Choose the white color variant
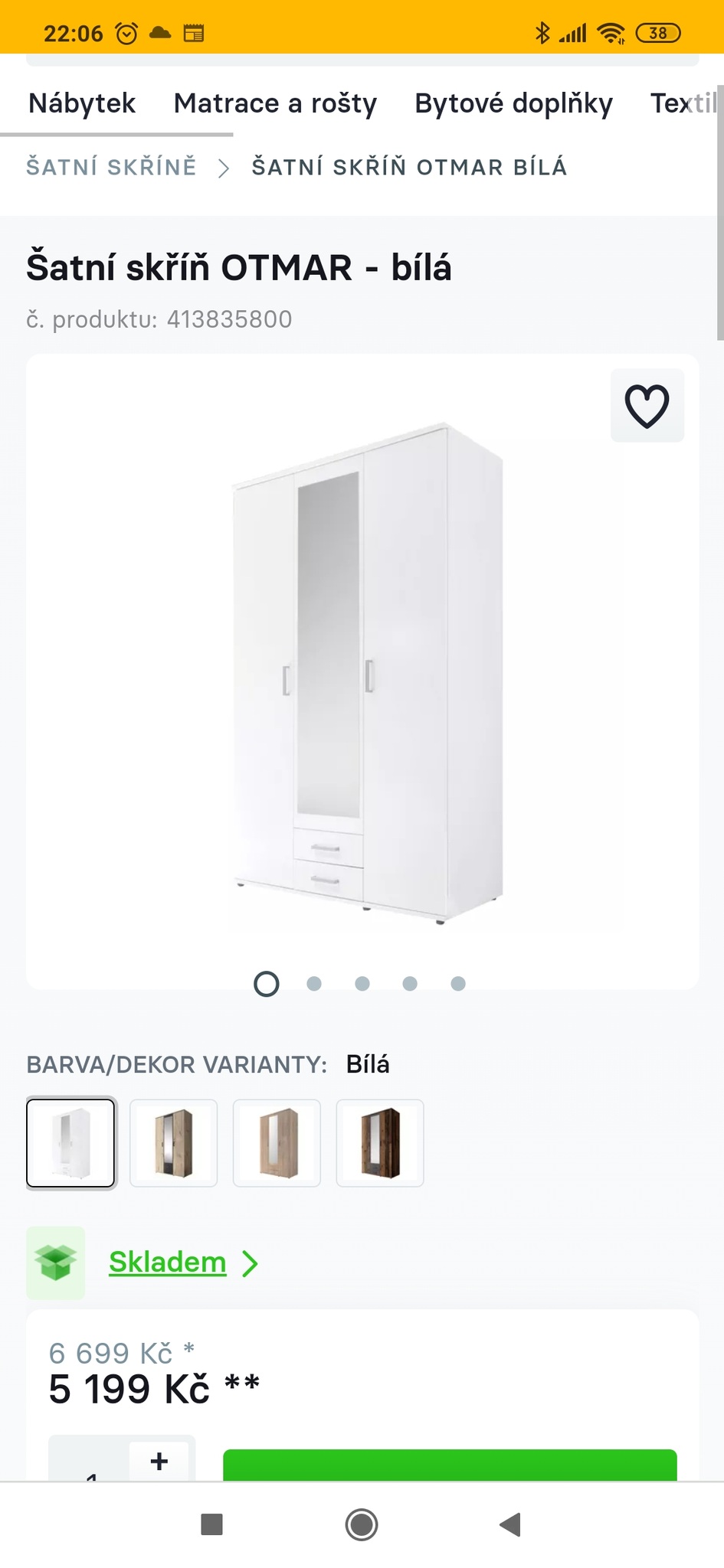The height and width of the screenshot is (1568, 724). [x=71, y=1143]
